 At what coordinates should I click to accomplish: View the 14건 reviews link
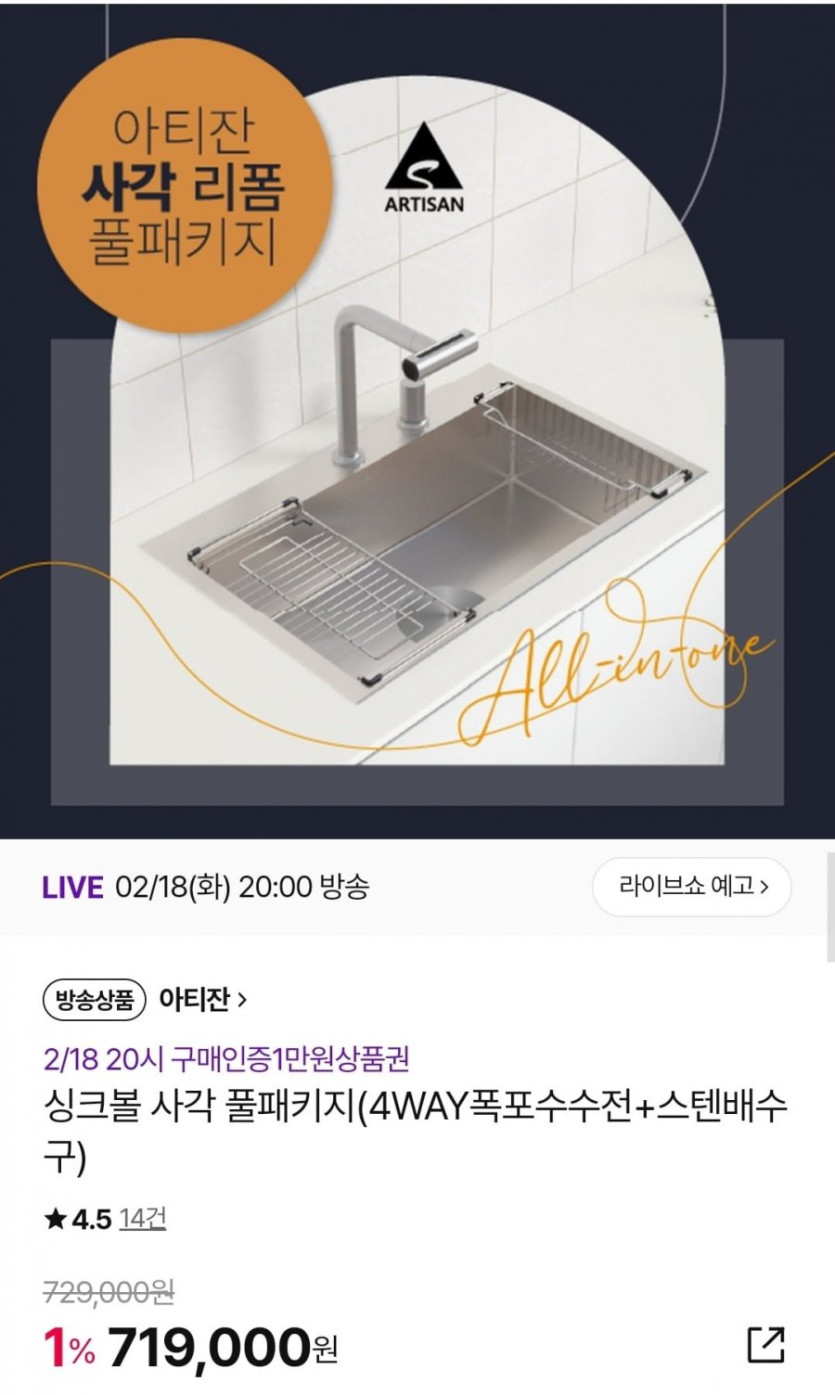coord(142,1219)
